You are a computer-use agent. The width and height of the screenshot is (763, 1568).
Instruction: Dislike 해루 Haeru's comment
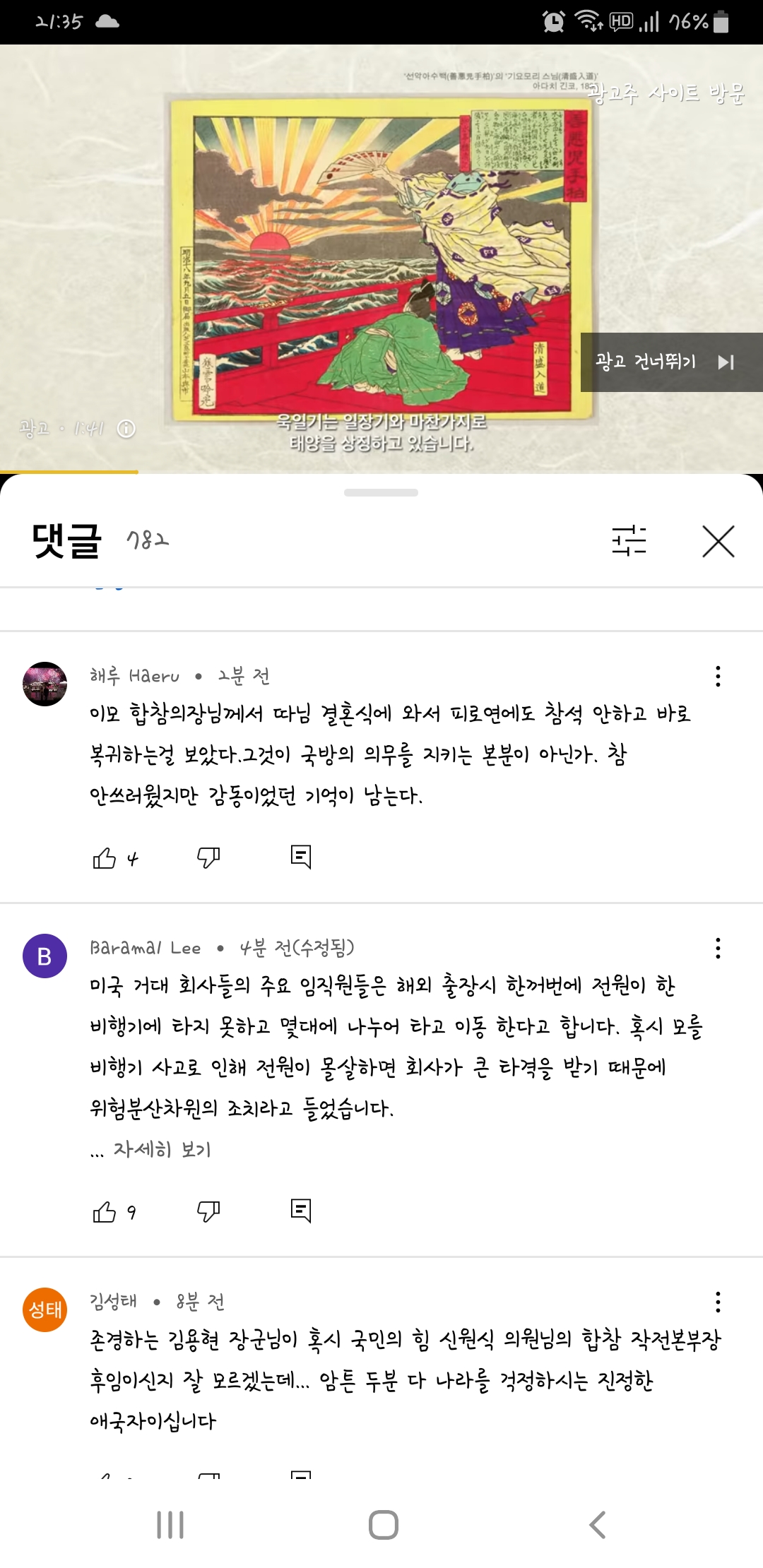point(208,858)
